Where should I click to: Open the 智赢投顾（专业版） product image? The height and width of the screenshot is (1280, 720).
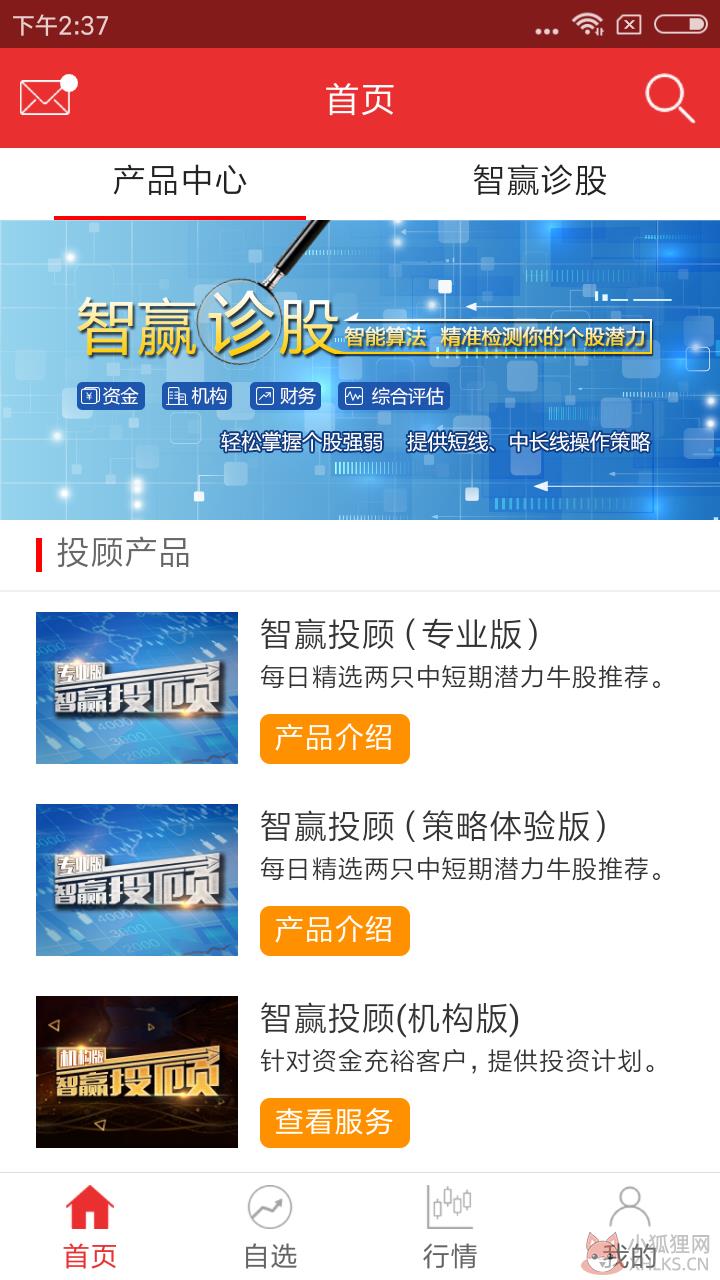pos(137,688)
